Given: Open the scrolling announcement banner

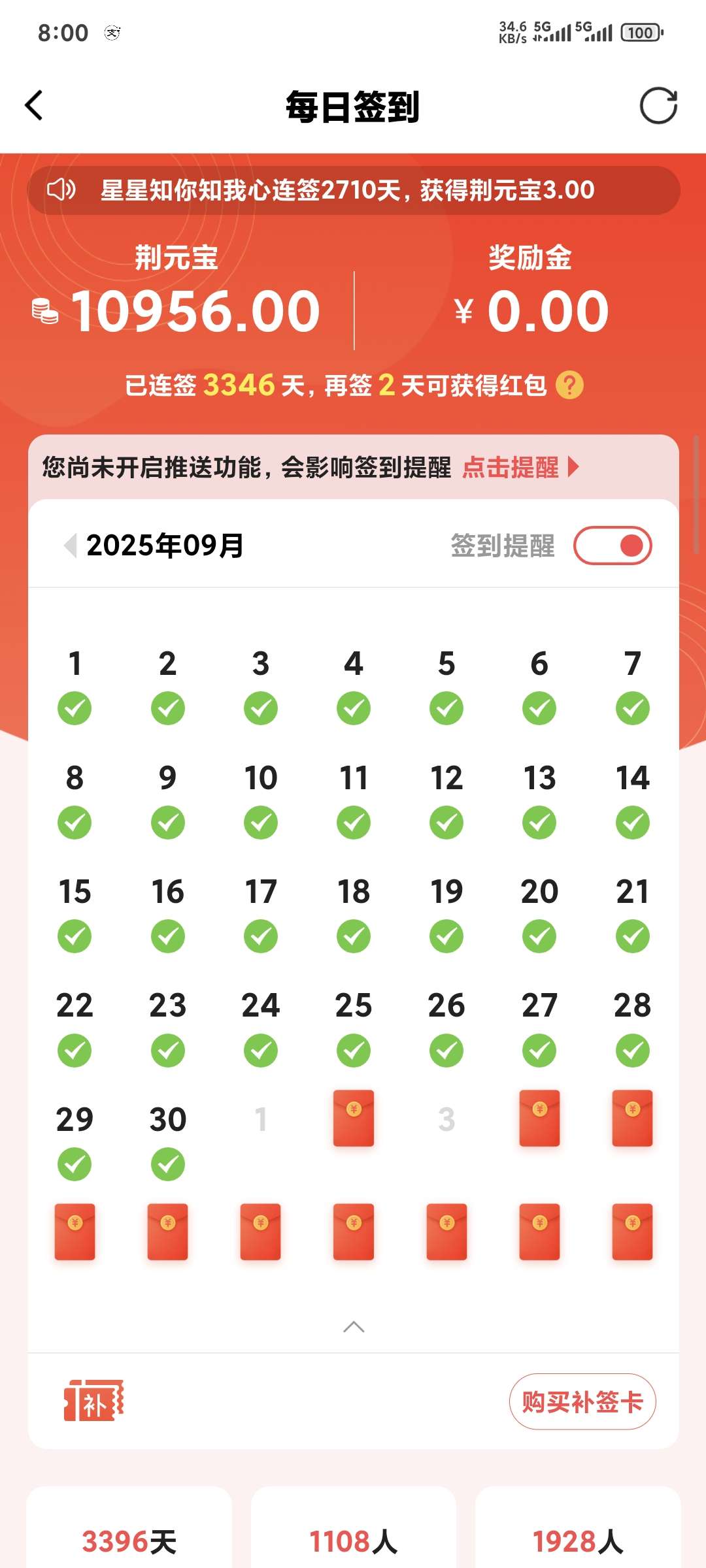Looking at the screenshot, I should [x=353, y=190].
